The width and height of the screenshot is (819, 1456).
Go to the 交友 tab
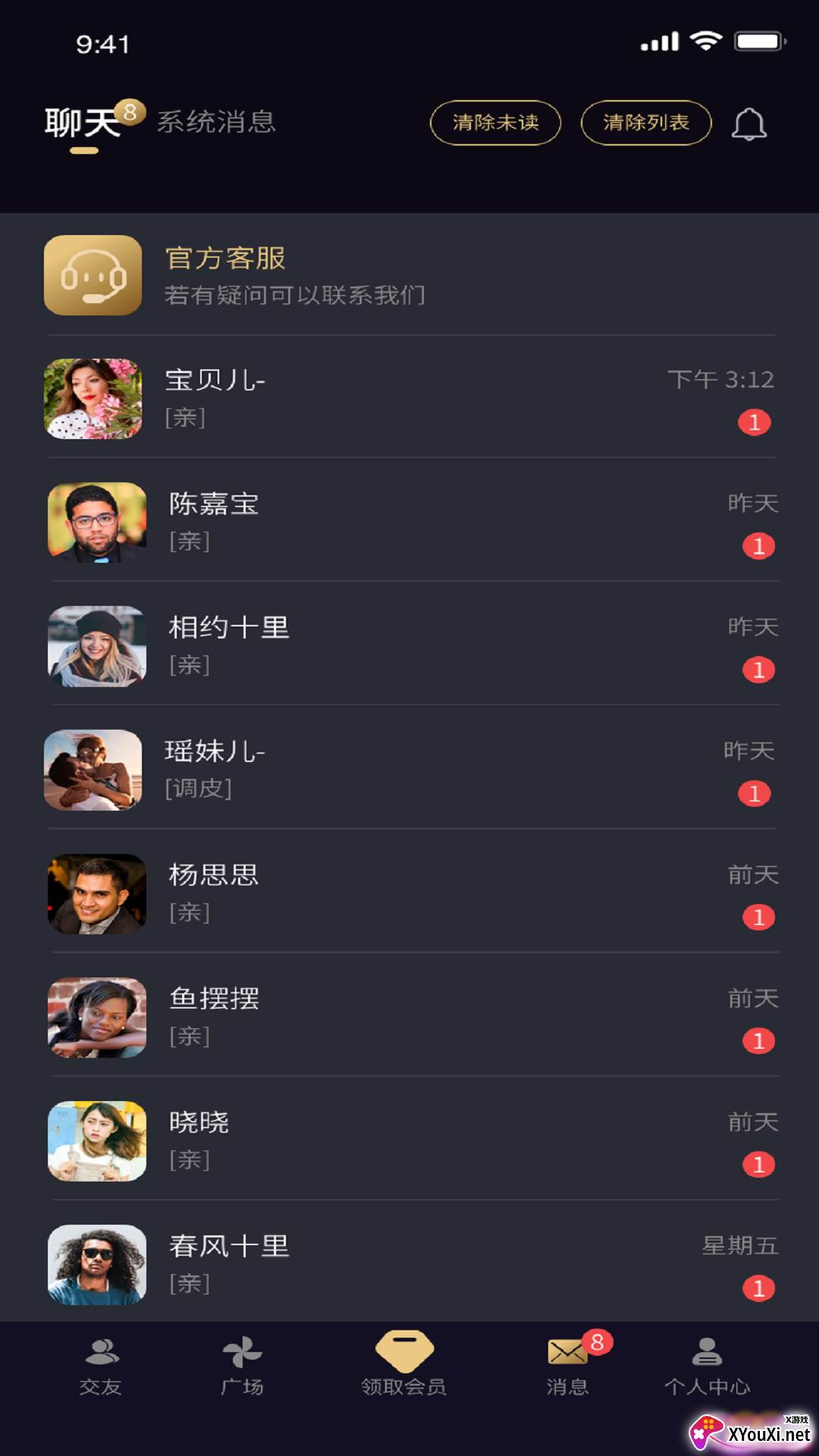pos(101,1367)
